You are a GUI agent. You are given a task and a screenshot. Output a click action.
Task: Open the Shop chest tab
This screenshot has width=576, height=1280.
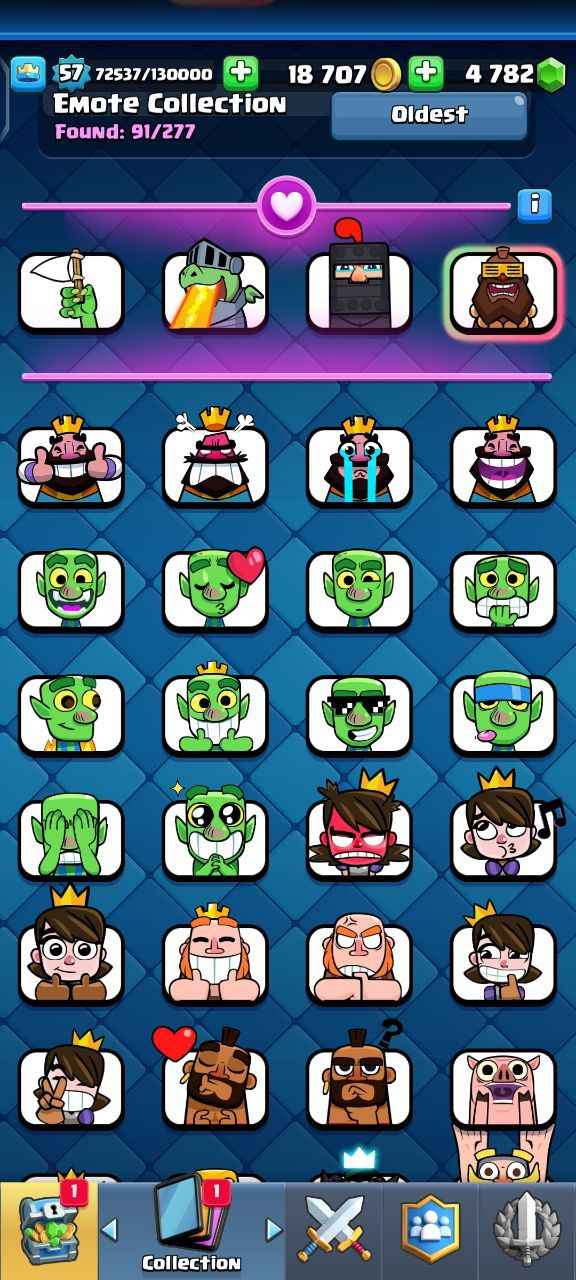point(49,1231)
